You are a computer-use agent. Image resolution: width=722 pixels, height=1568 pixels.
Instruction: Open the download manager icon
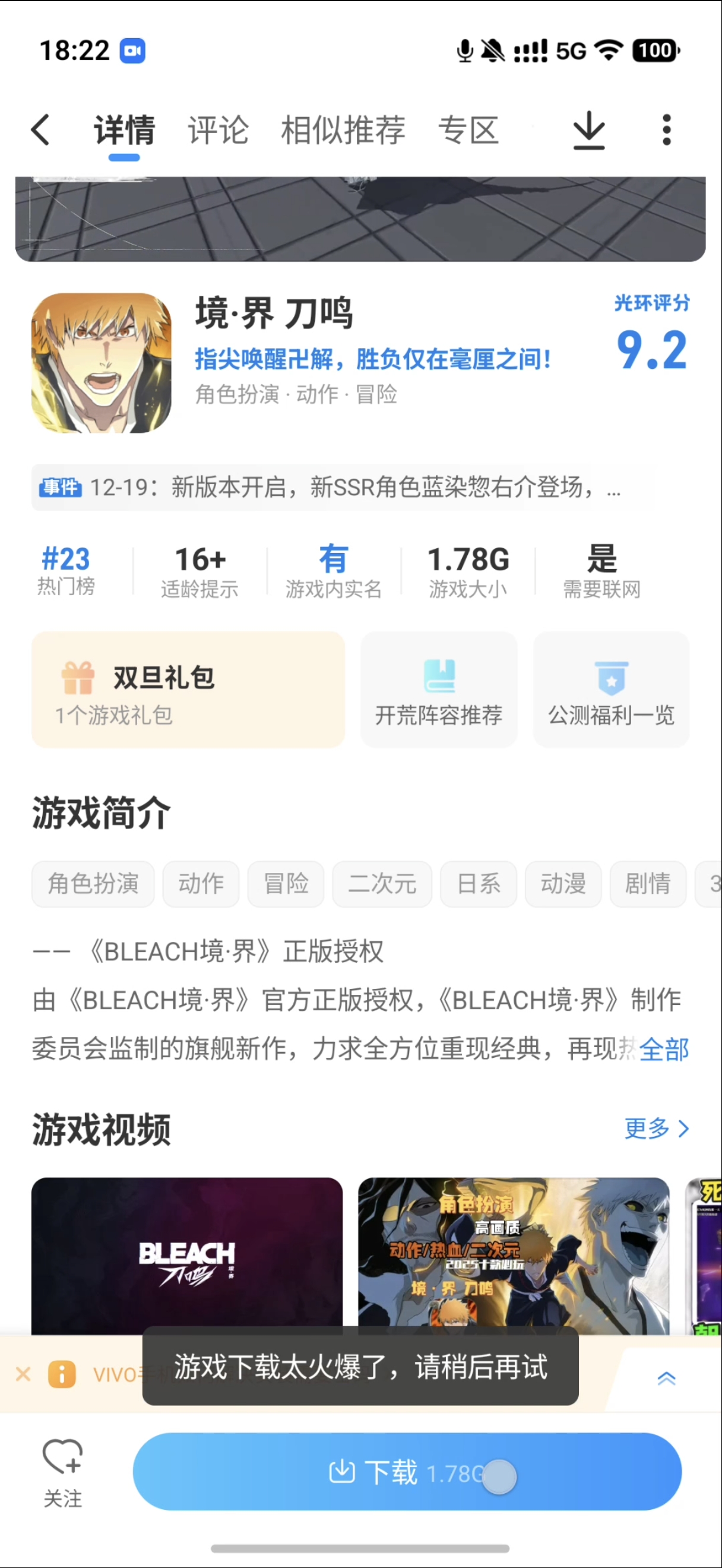point(589,129)
